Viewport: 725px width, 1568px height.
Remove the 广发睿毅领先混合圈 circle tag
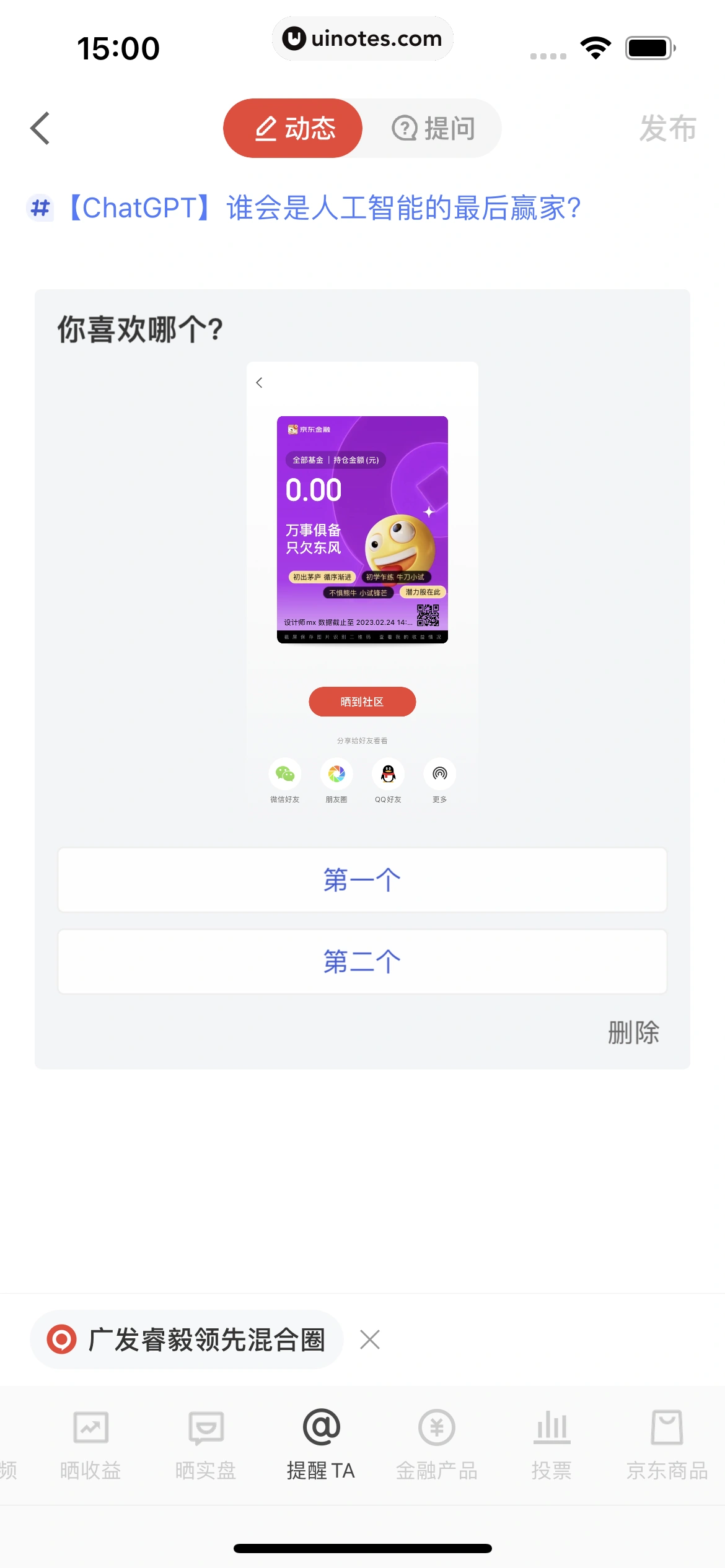pyautogui.click(x=370, y=1339)
